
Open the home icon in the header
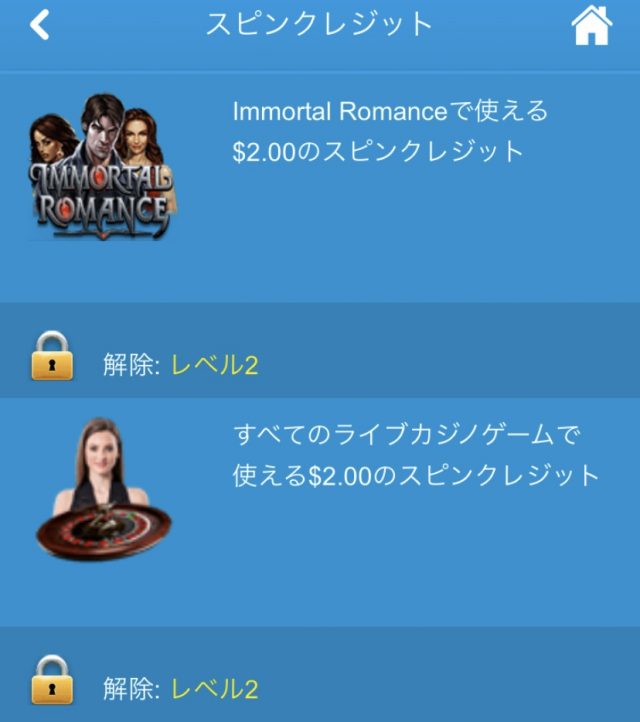pos(591,26)
